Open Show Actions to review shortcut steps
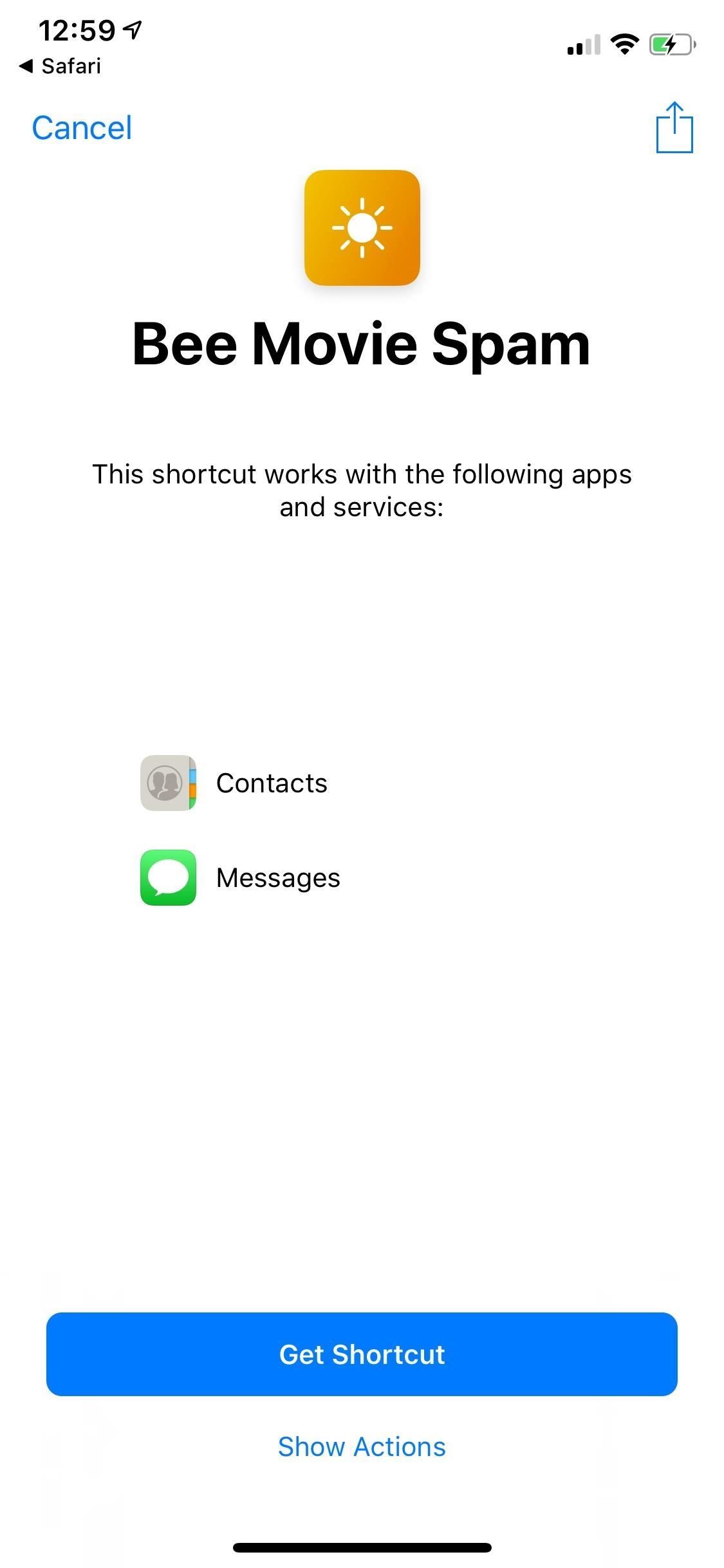 (x=362, y=1446)
